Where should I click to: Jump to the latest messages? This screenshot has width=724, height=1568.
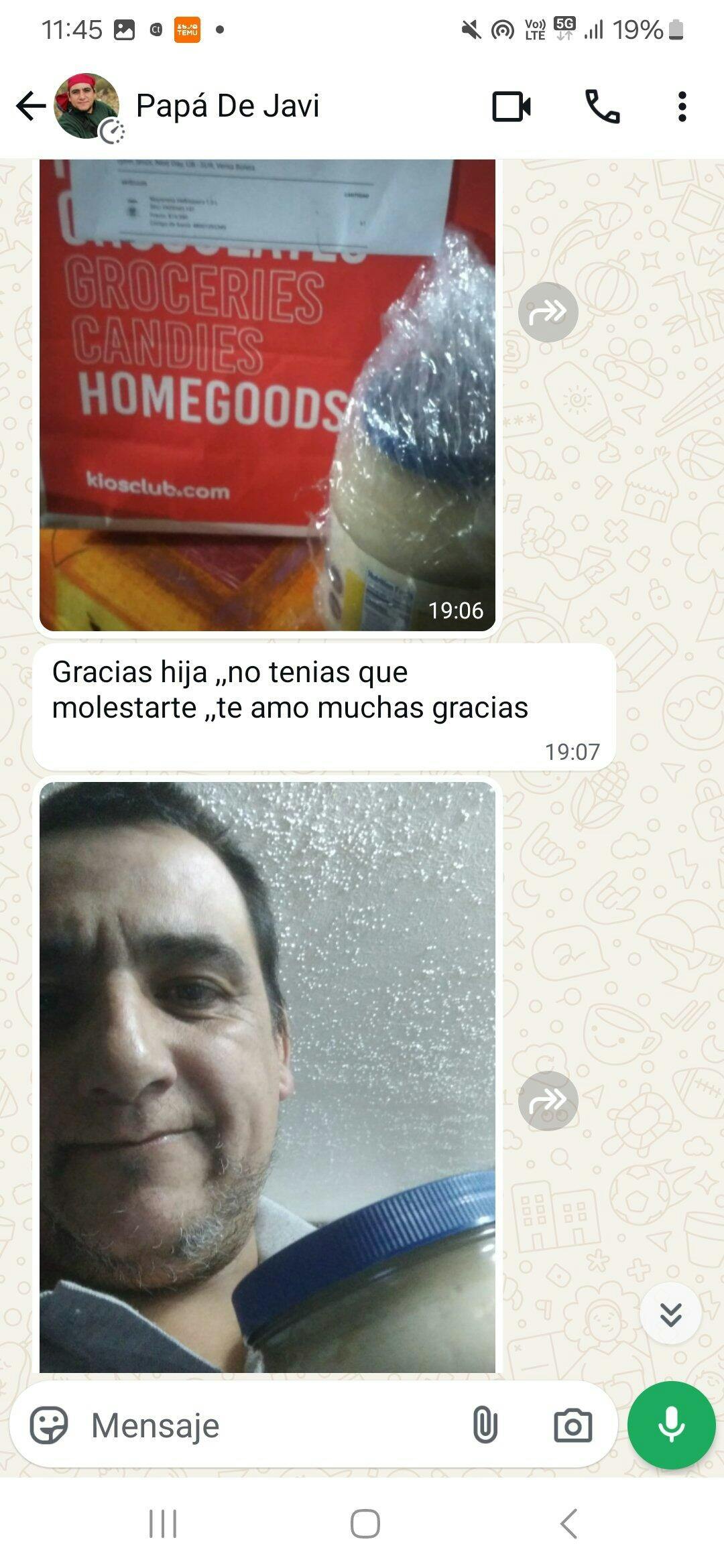tap(670, 1313)
